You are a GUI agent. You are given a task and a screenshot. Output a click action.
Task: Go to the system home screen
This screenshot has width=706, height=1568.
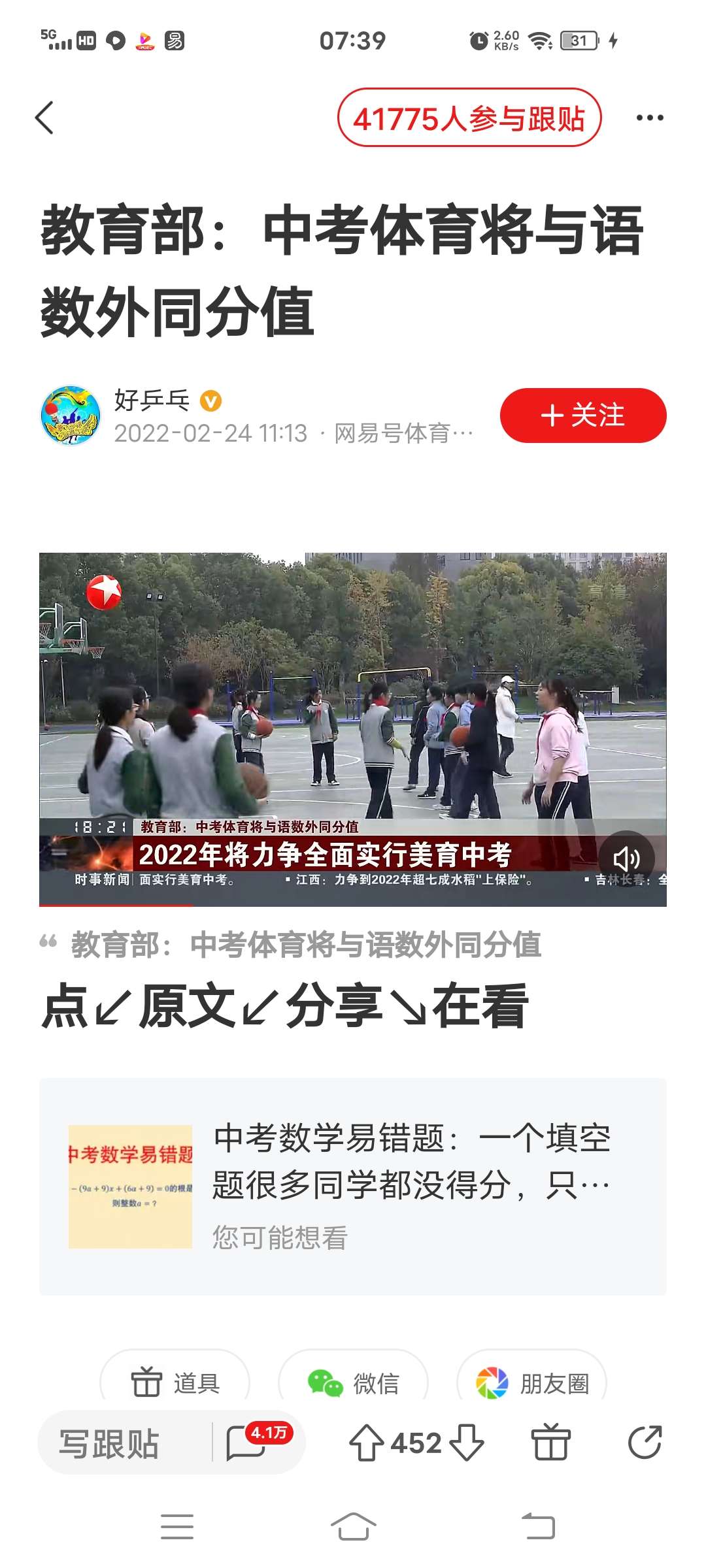click(x=353, y=1527)
